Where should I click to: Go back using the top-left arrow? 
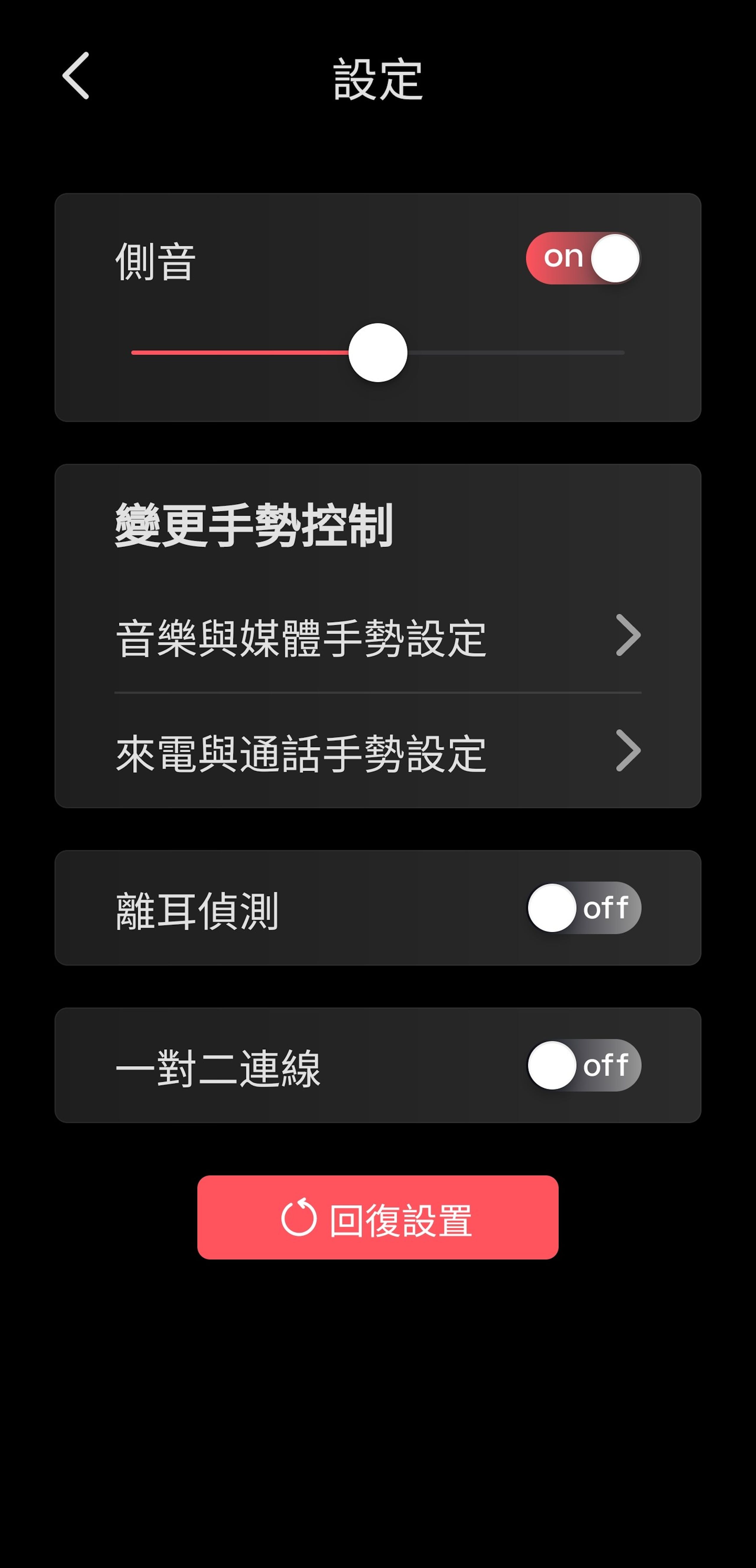76,76
